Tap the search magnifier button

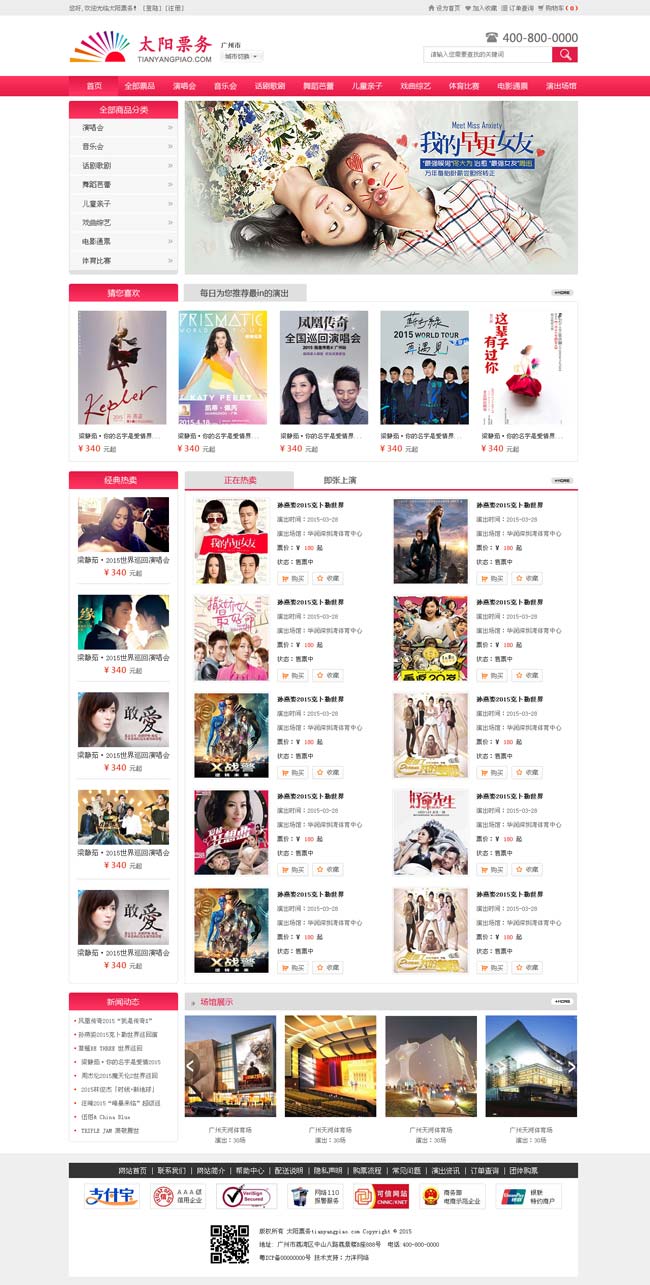tap(565, 54)
